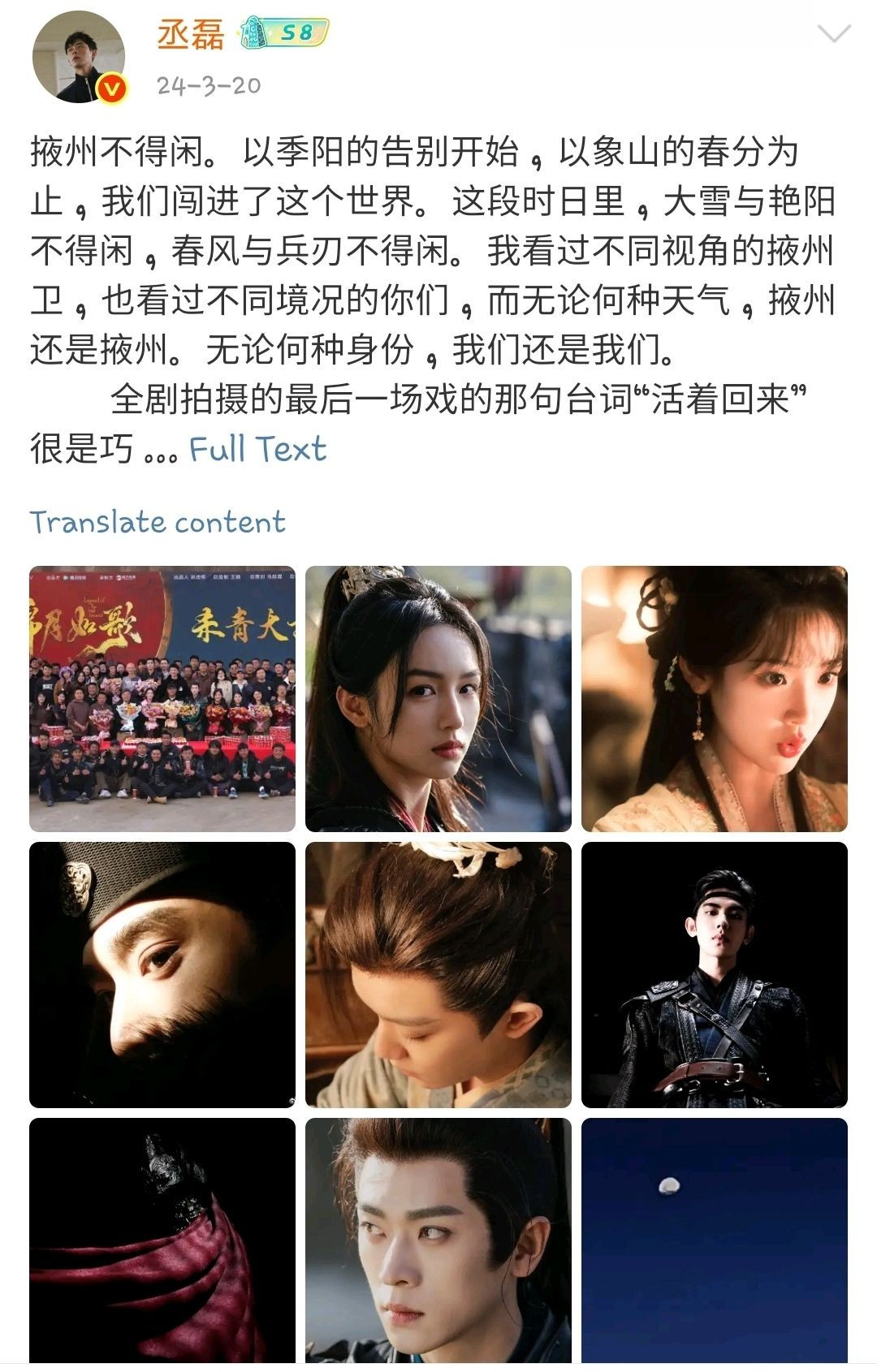Open the woman in dark armor photo
Viewport: 877px width, 1372px height.
(438, 698)
